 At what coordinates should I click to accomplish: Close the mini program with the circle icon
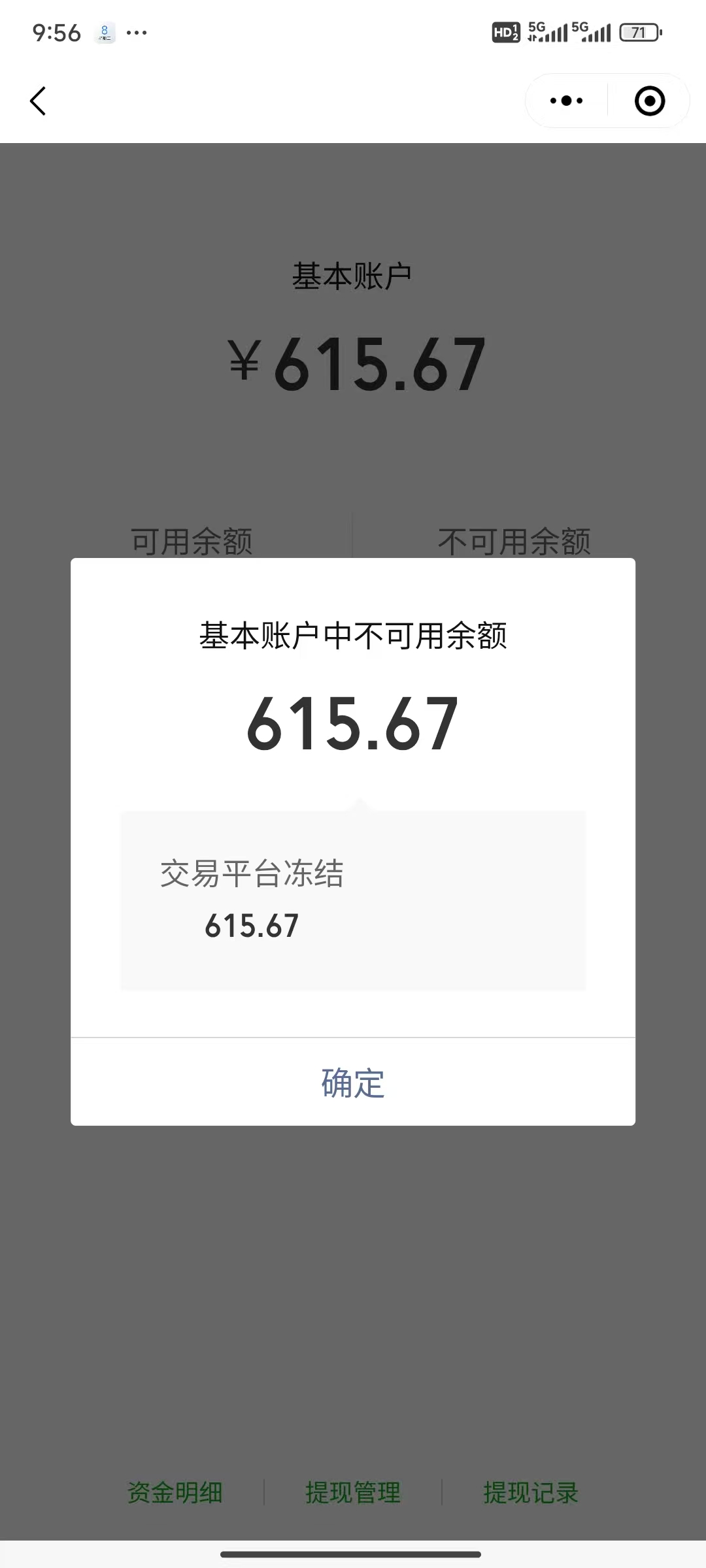(649, 101)
